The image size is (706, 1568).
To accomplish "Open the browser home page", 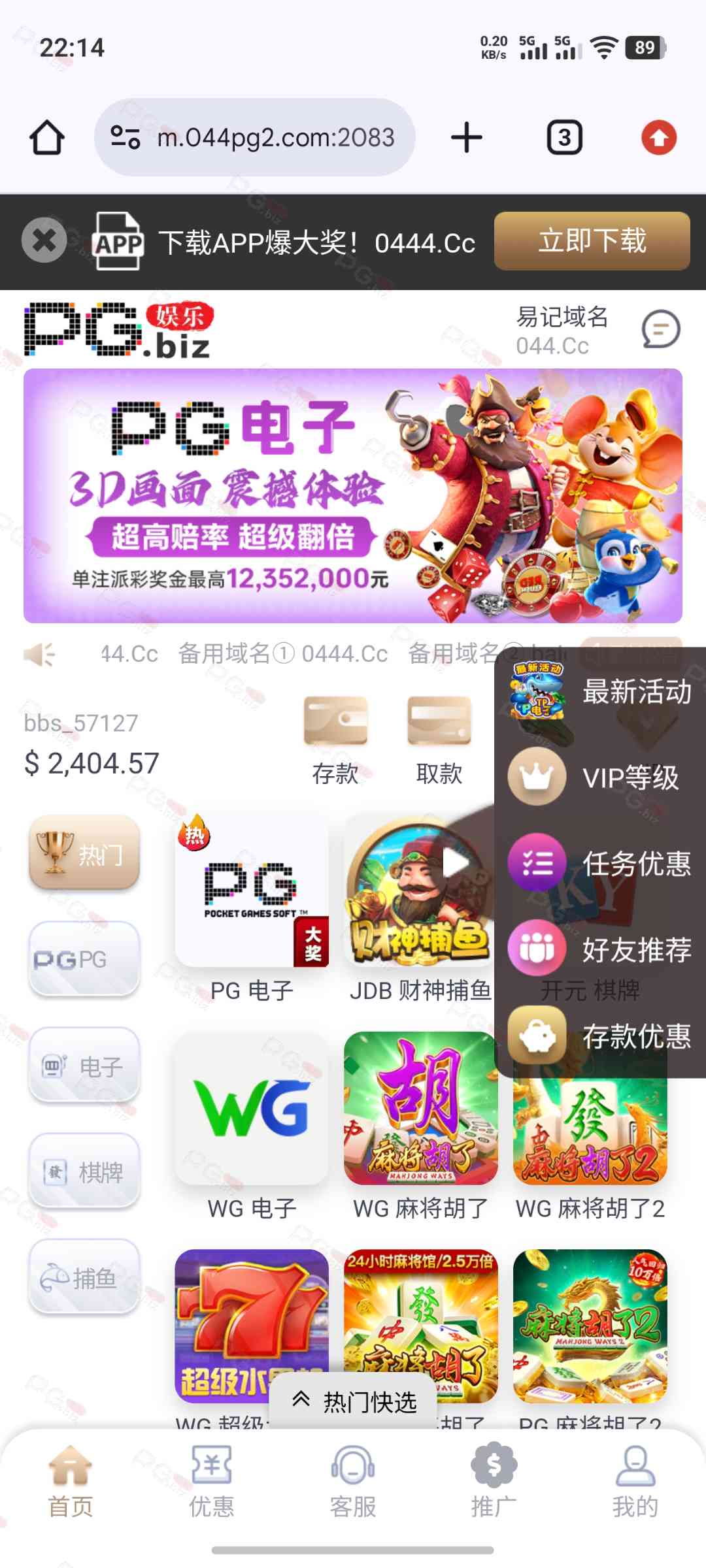I will [x=47, y=138].
